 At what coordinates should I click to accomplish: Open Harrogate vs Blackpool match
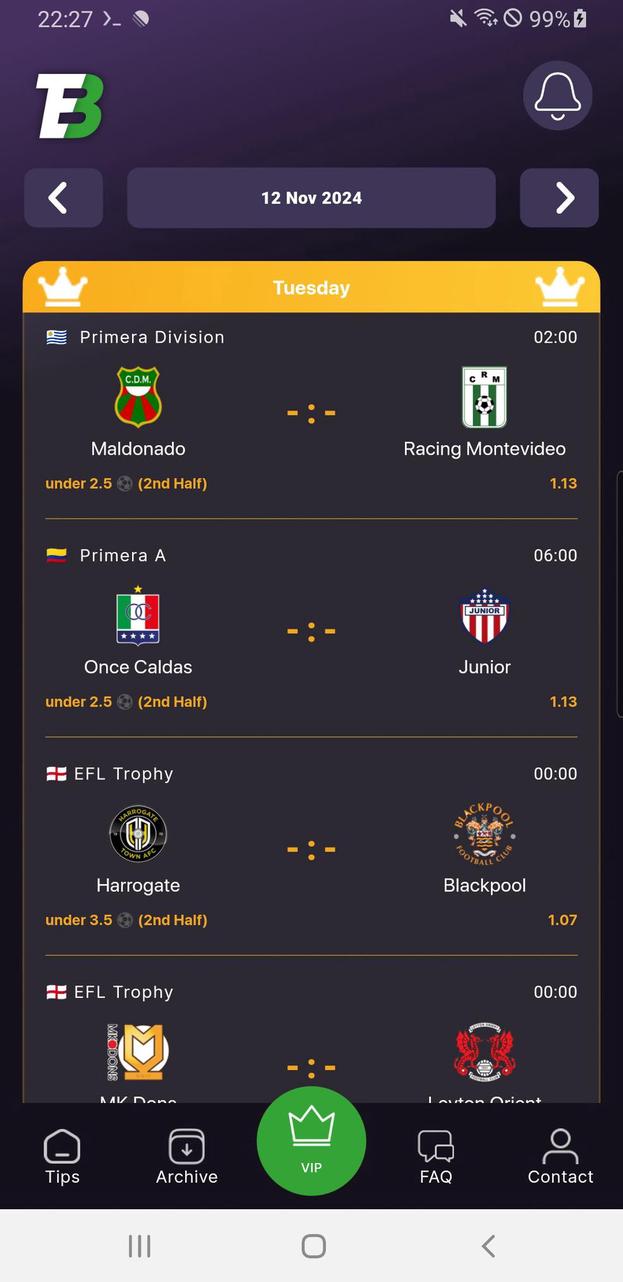[x=311, y=849]
